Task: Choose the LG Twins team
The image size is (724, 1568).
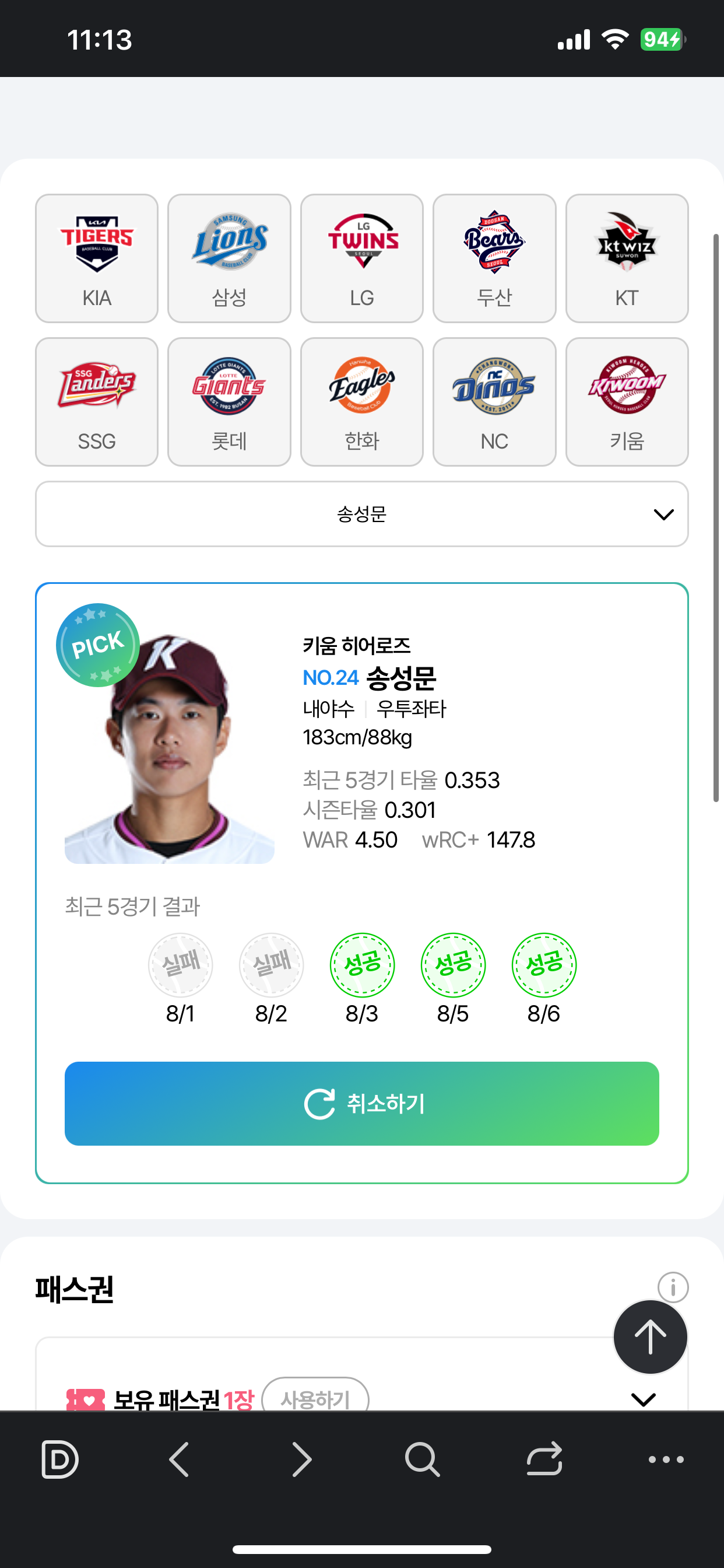Action: [x=361, y=258]
